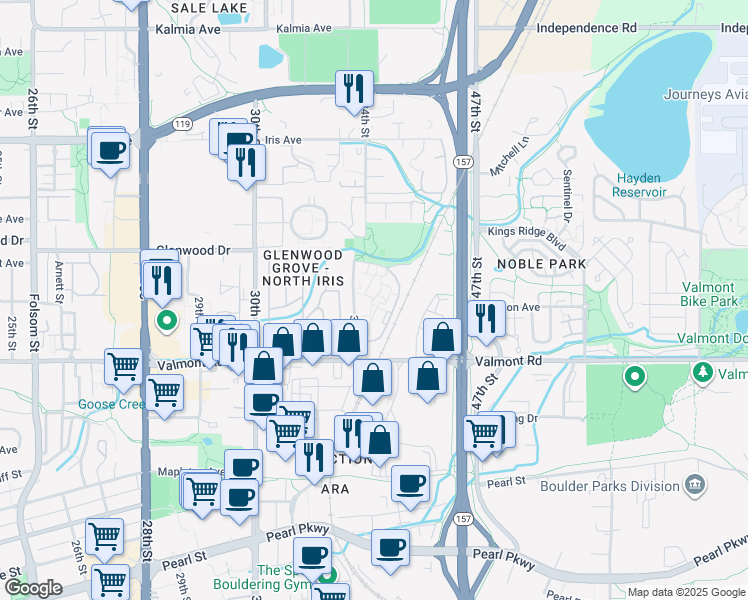Open the green pin south of Valmont Rd
Viewport: 748px width, 600px height.
click(x=634, y=378)
